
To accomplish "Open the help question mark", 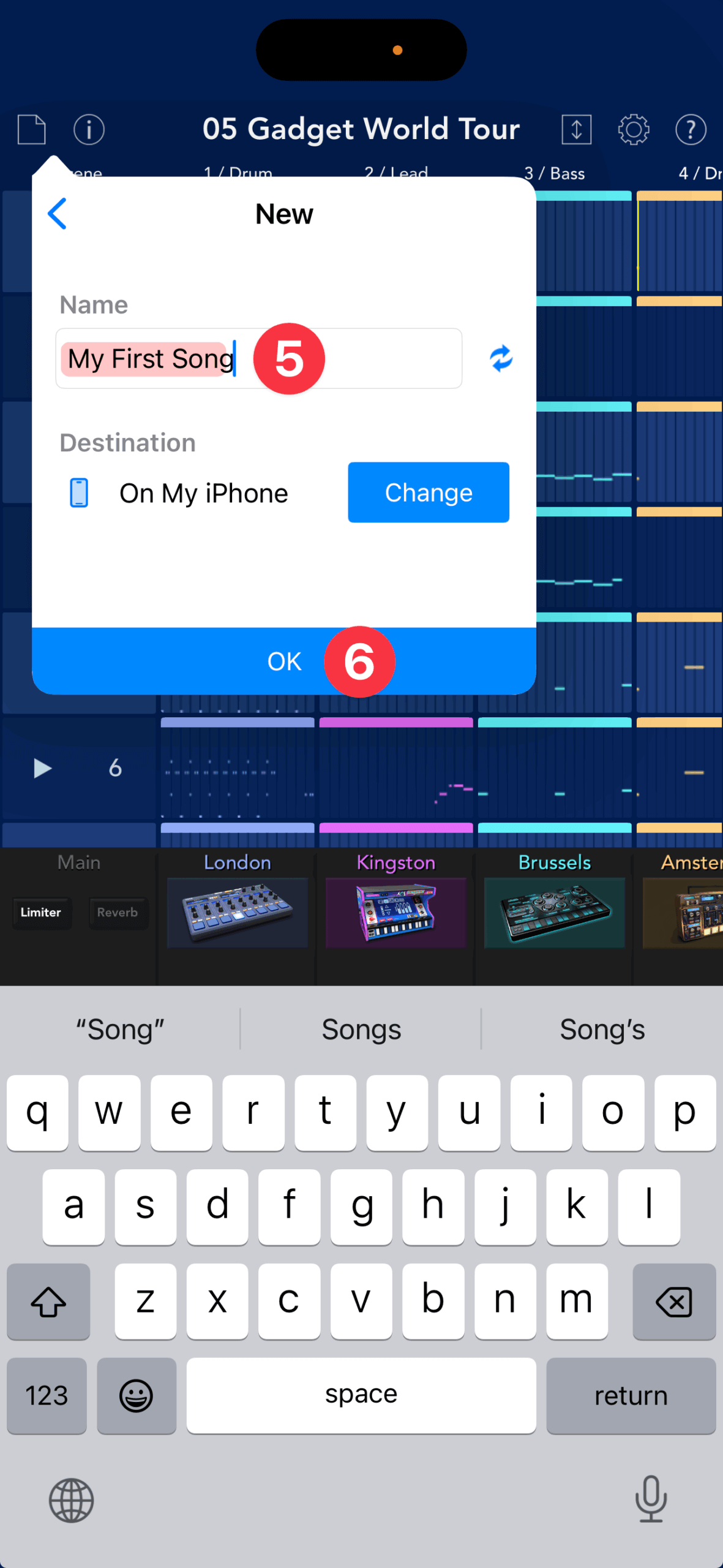I will coord(691,130).
